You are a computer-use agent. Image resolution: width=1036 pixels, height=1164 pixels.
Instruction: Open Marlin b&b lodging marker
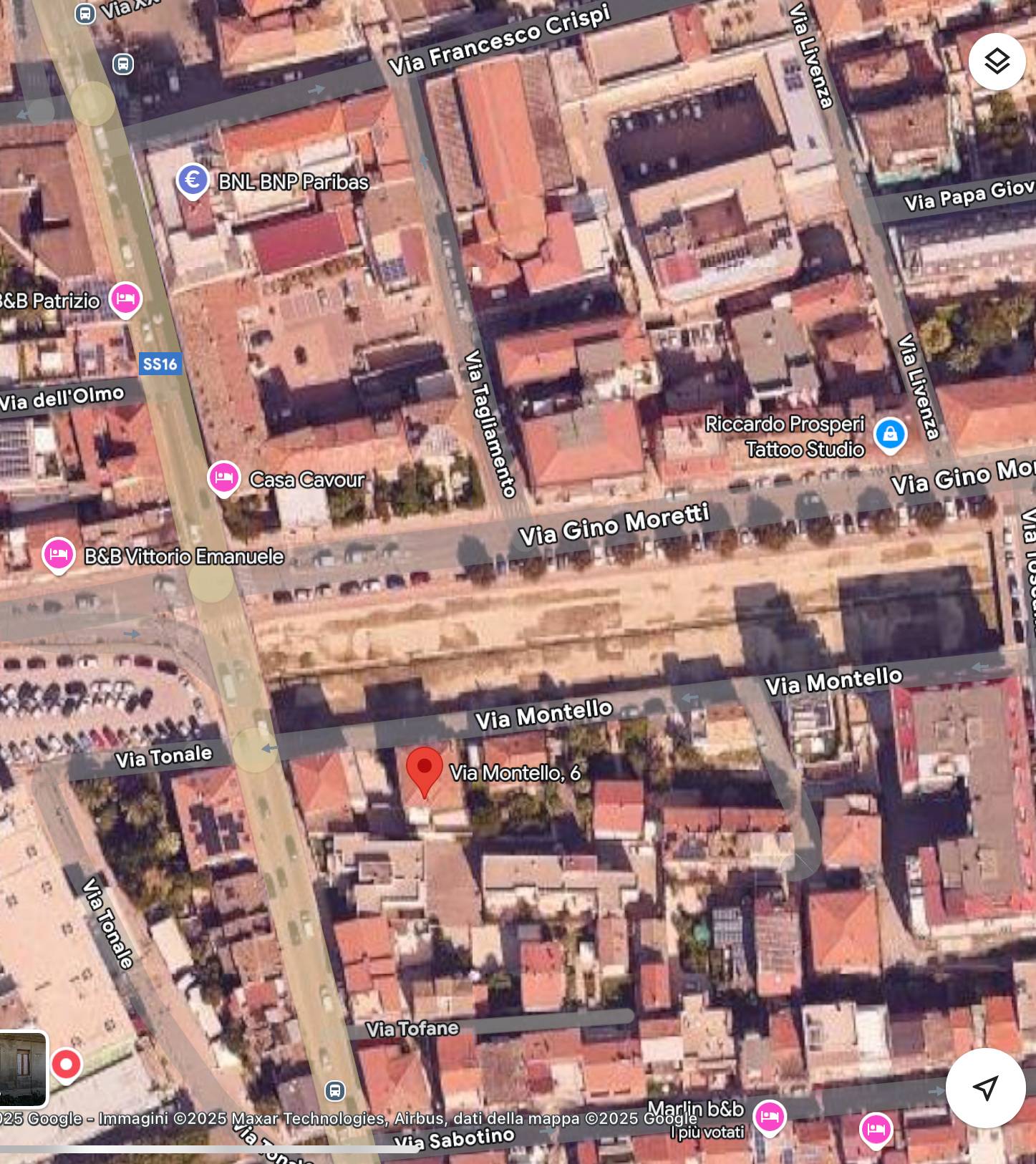(770, 1116)
